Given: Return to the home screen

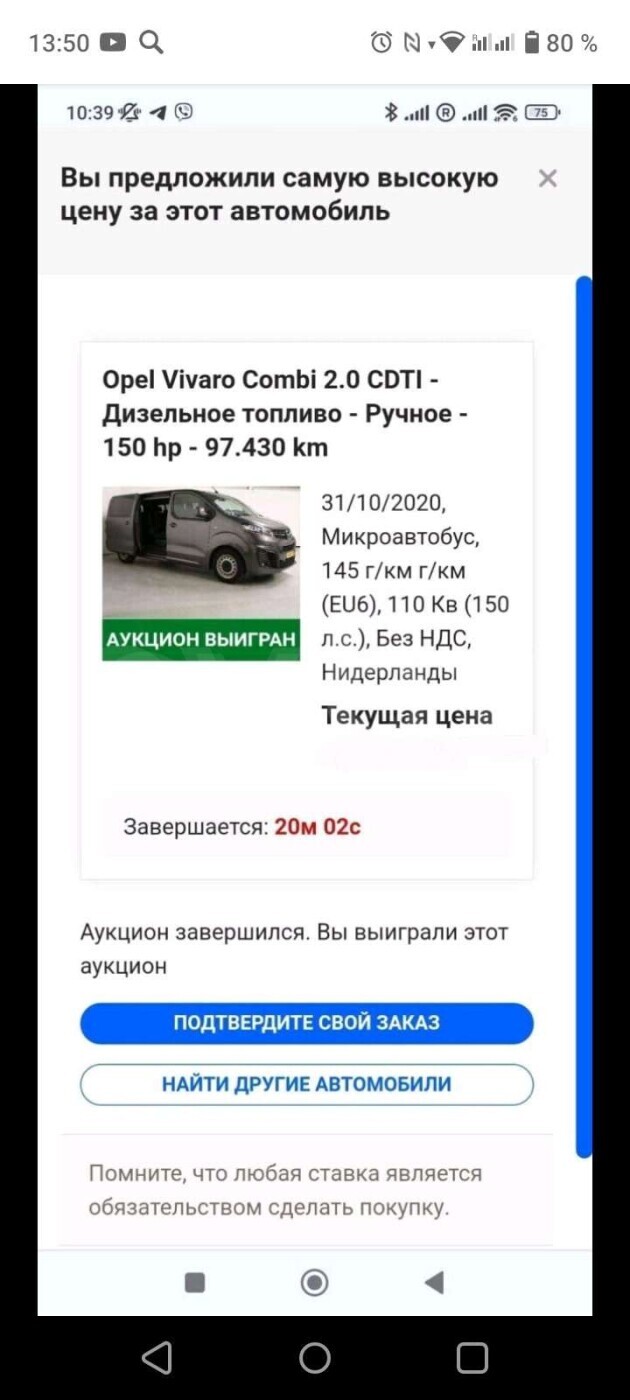Looking at the screenshot, I should [315, 1357].
